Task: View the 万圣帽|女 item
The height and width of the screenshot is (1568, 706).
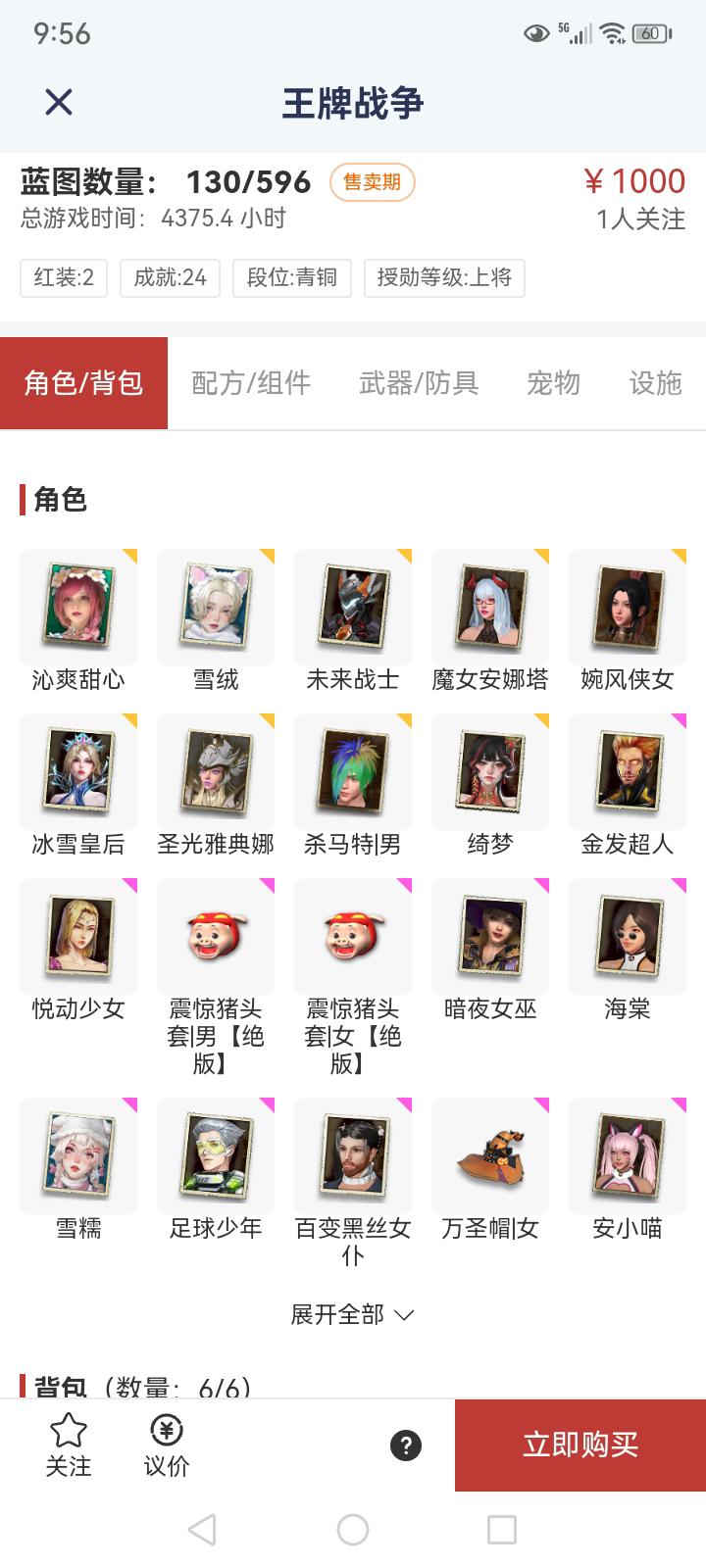Action: click(x=490, y=1156)
